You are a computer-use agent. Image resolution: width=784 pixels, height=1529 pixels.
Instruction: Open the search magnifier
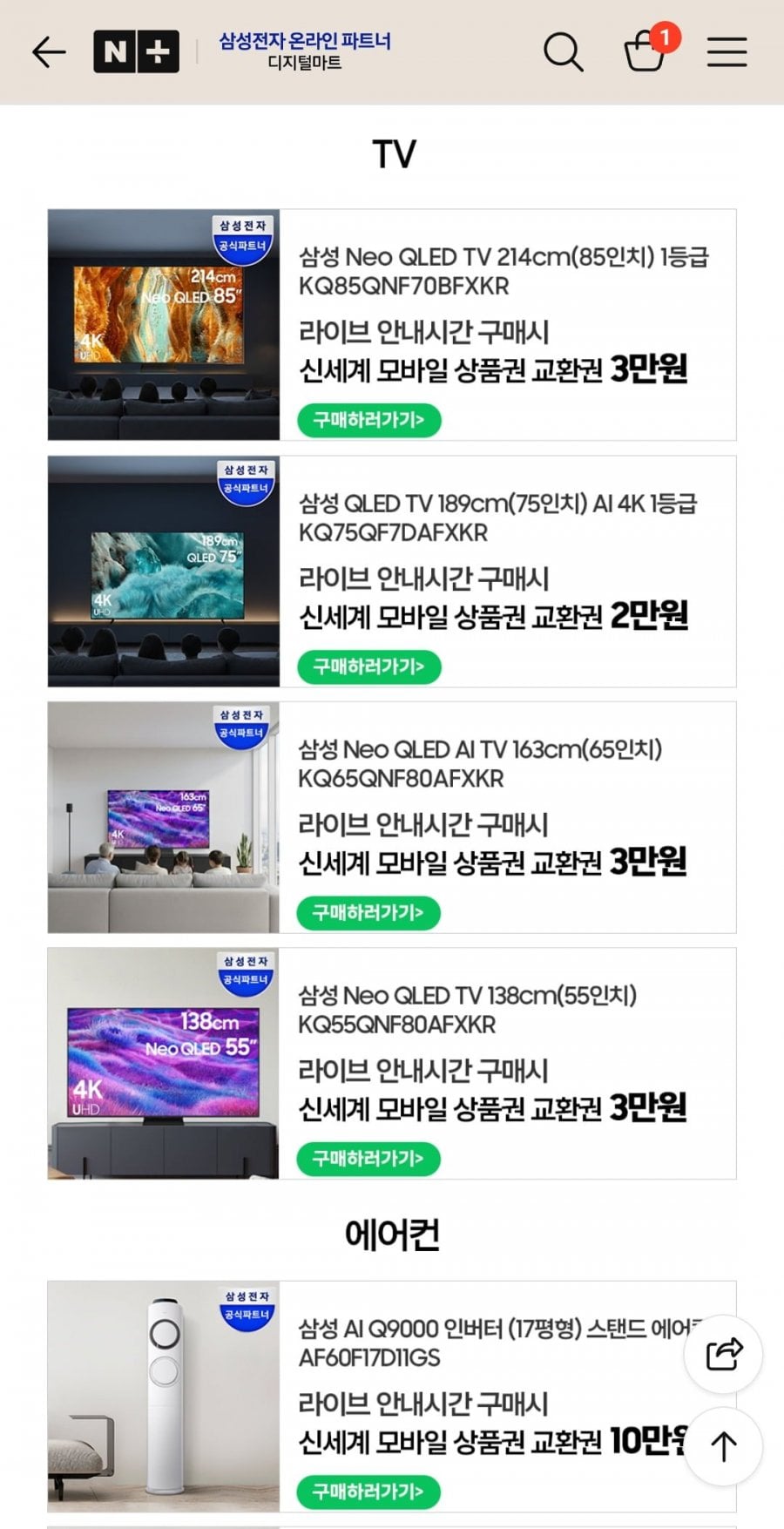point(563,52)
